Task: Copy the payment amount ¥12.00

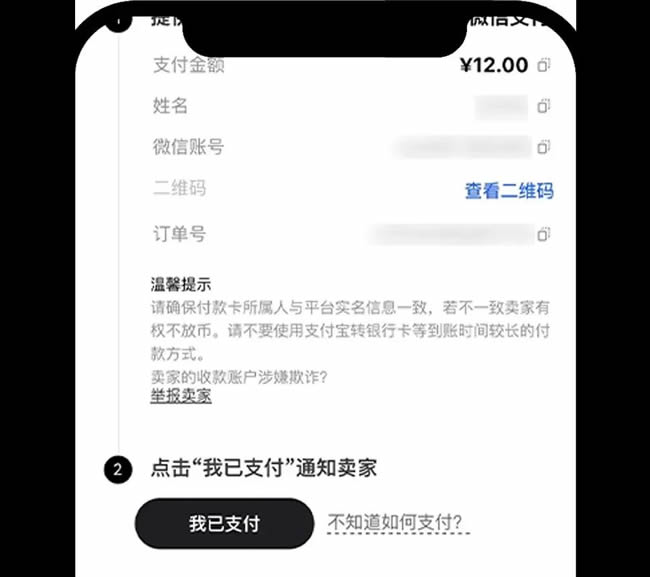Action: point(544,66)
